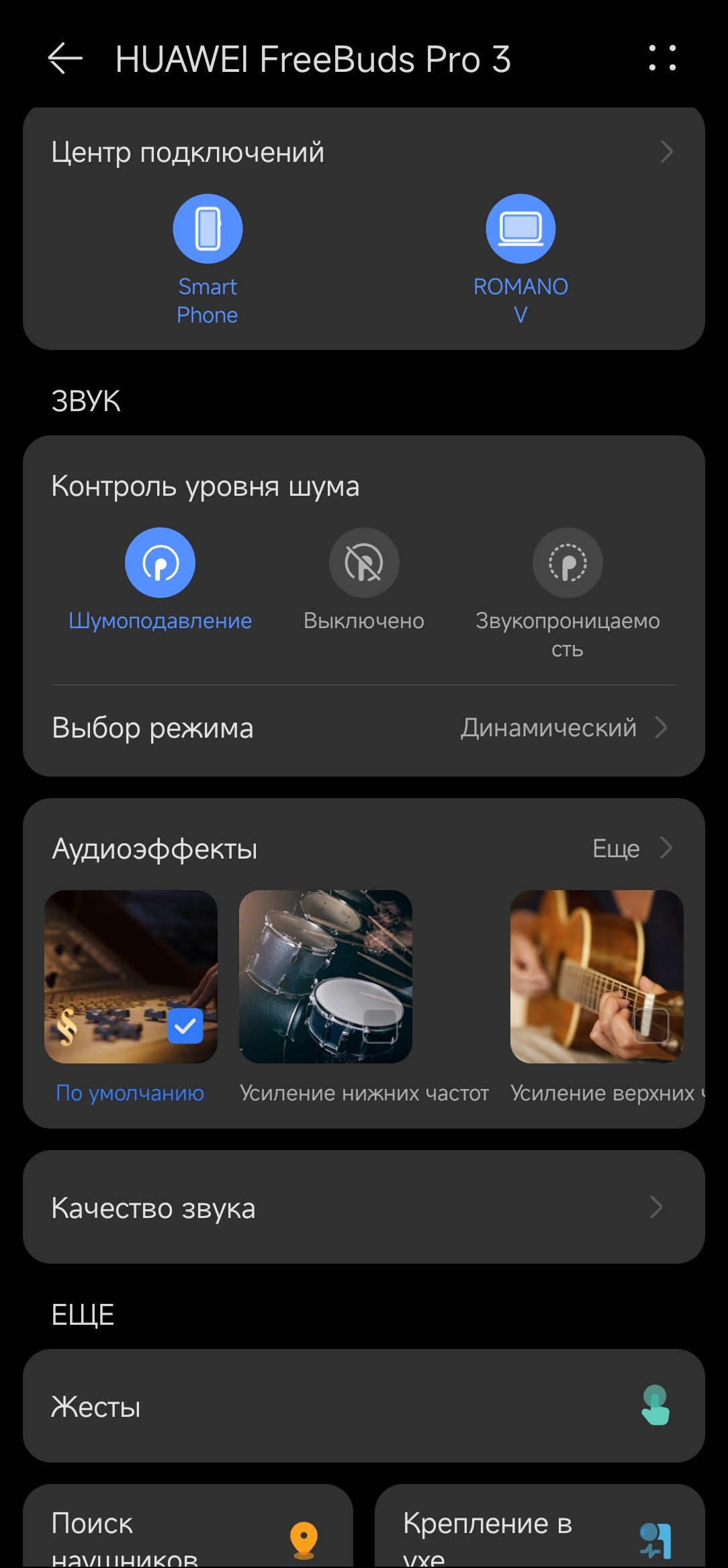
Task: Switch noise control to Выключено
Action: tap(364, 563)
